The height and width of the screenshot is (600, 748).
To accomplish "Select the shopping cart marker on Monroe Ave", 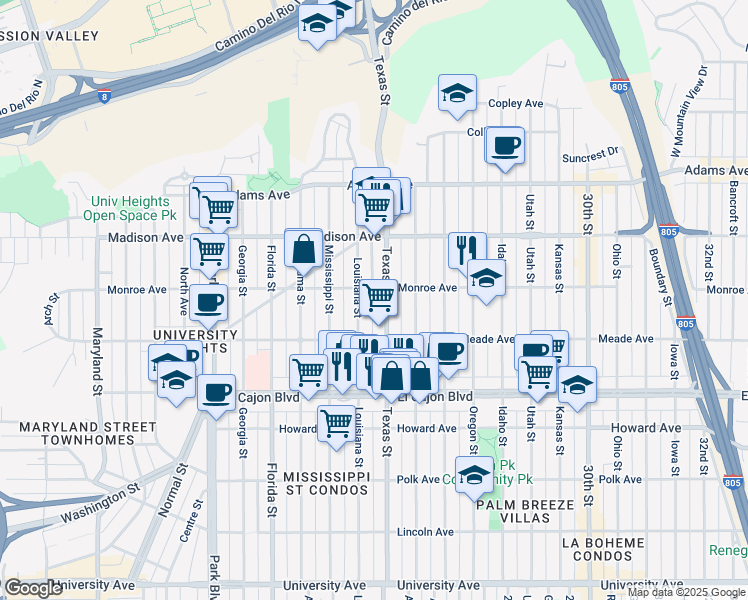I will (x=378, y=299).
